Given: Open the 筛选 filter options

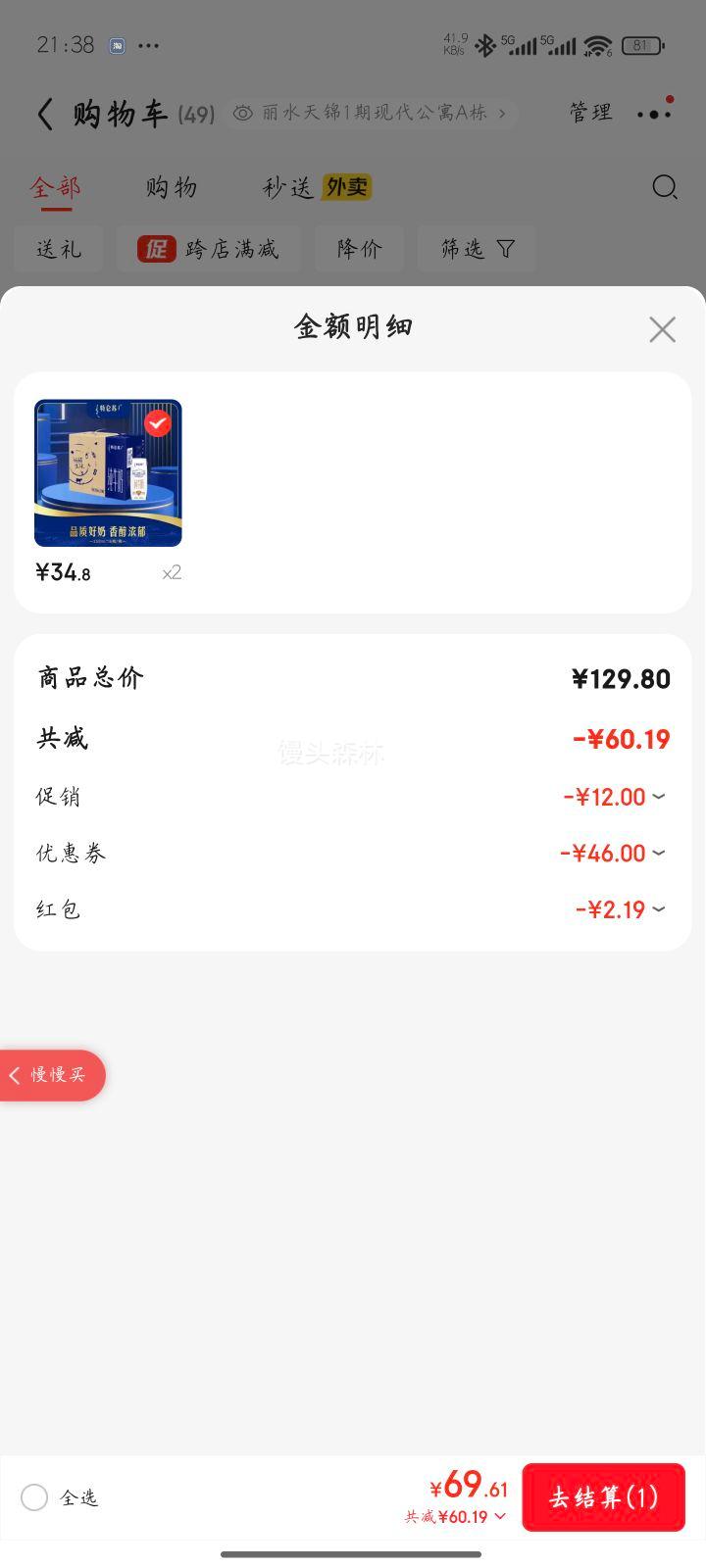Looking at the screenshot, I should pos(477,249).
